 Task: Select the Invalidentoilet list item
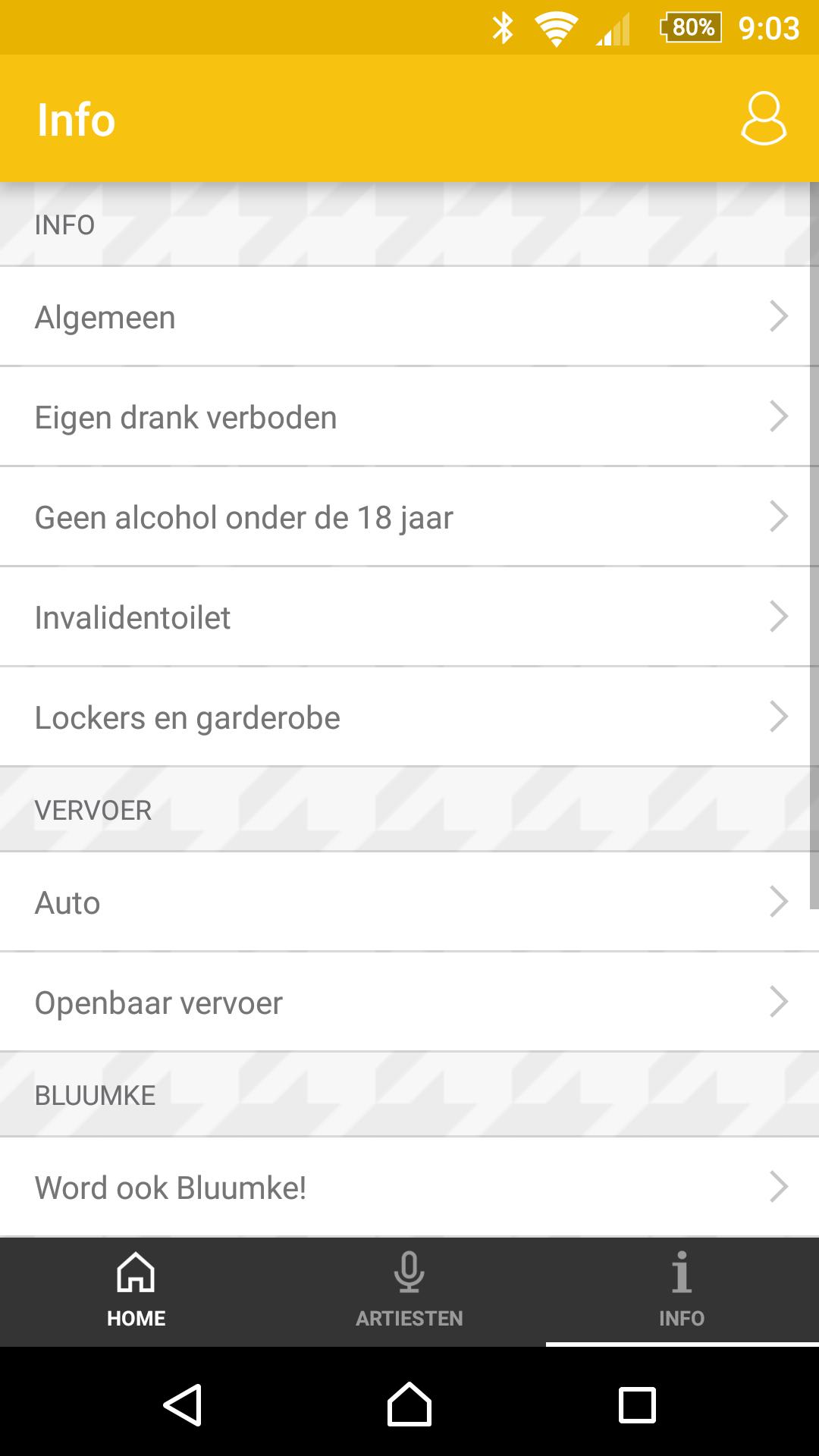click(409, 617)
